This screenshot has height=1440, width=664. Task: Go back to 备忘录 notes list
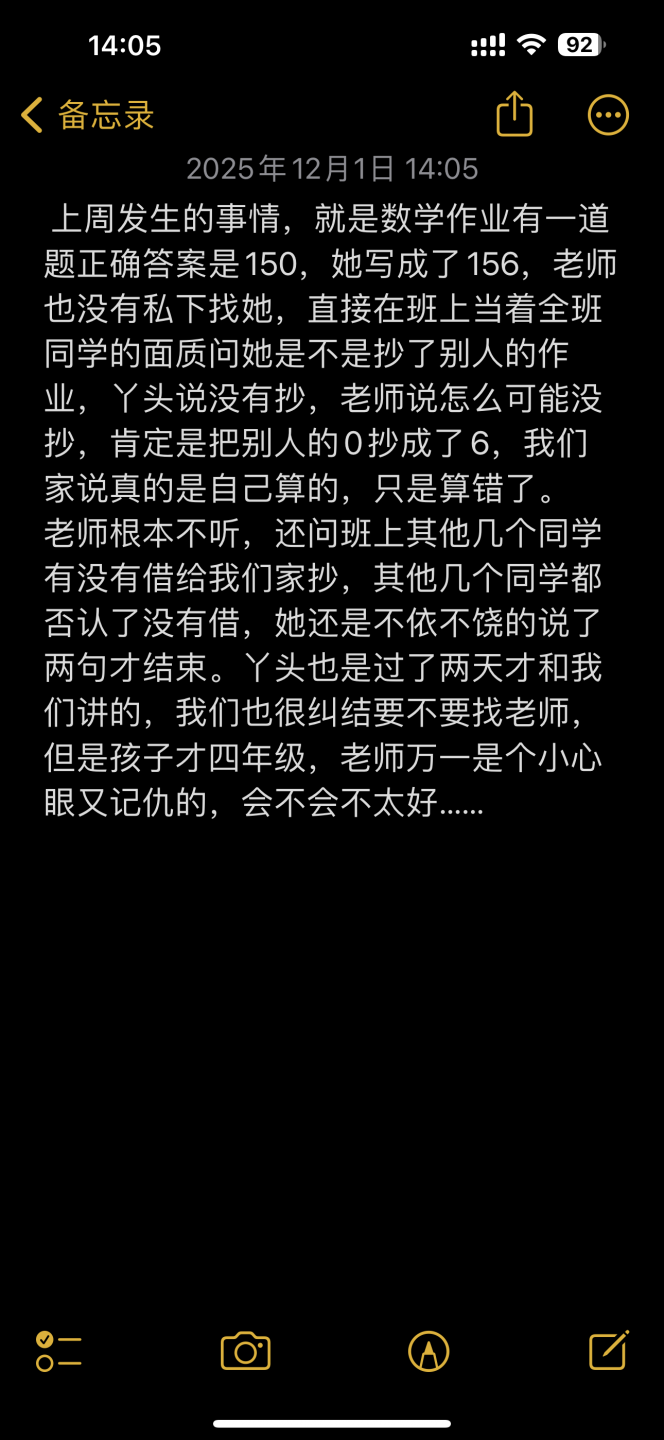click(88, 116)
